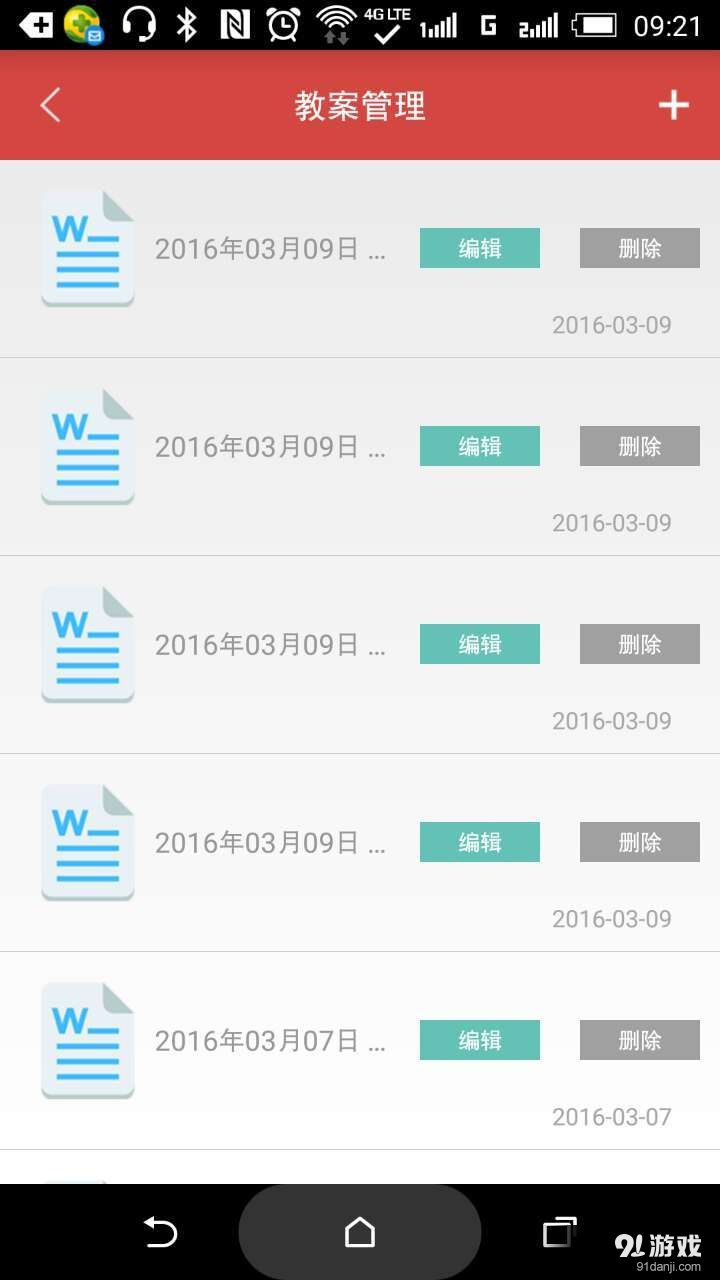Image resolution: width=720 pixels, height=1280 pixels.
Task: Tap the 2016-03-09 date under the first item
Action: pos(611,324)
